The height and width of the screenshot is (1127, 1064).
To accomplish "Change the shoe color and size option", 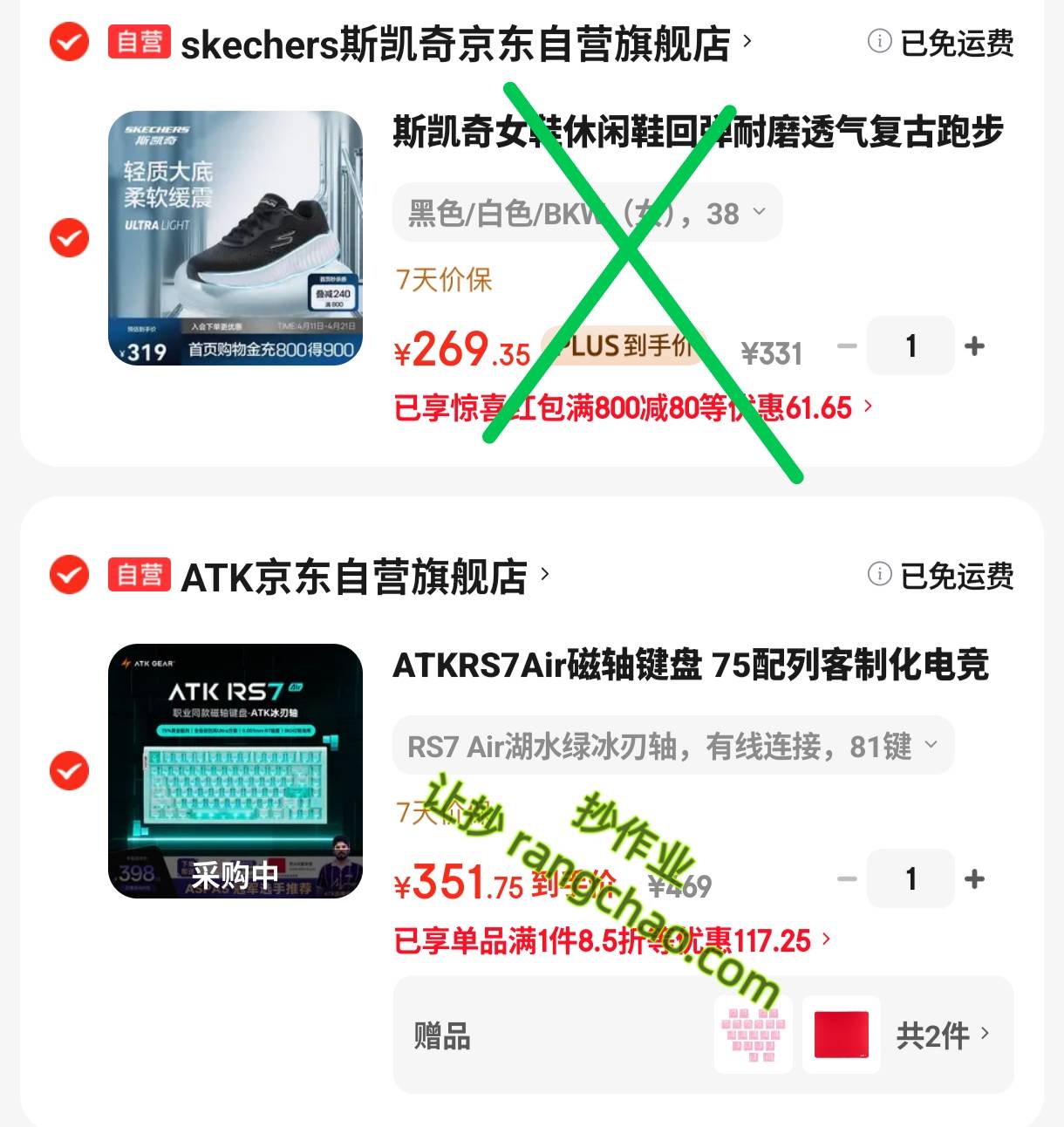I will click(x=587, y=213).
